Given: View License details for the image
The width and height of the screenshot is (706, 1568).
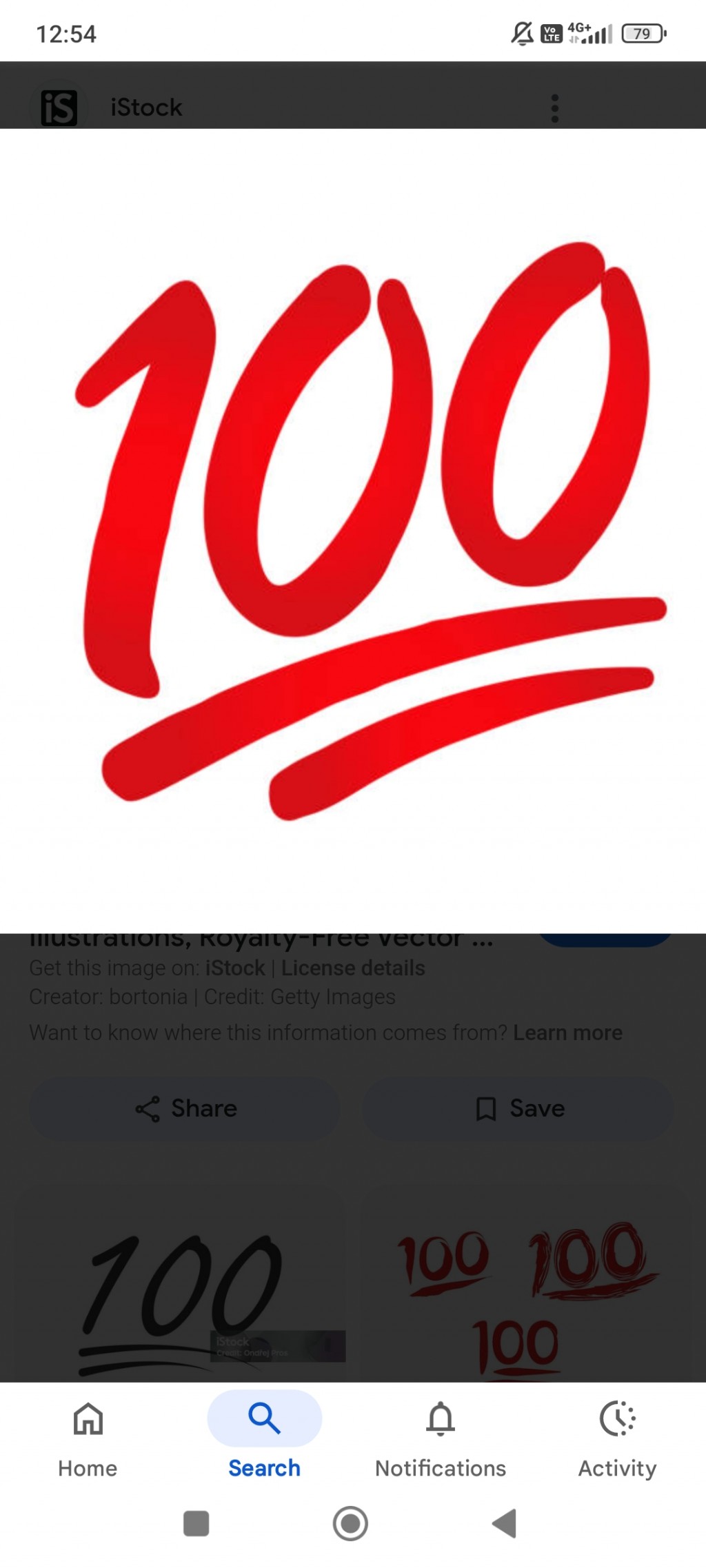Looking at the screenshot, I should coord(353,968).
